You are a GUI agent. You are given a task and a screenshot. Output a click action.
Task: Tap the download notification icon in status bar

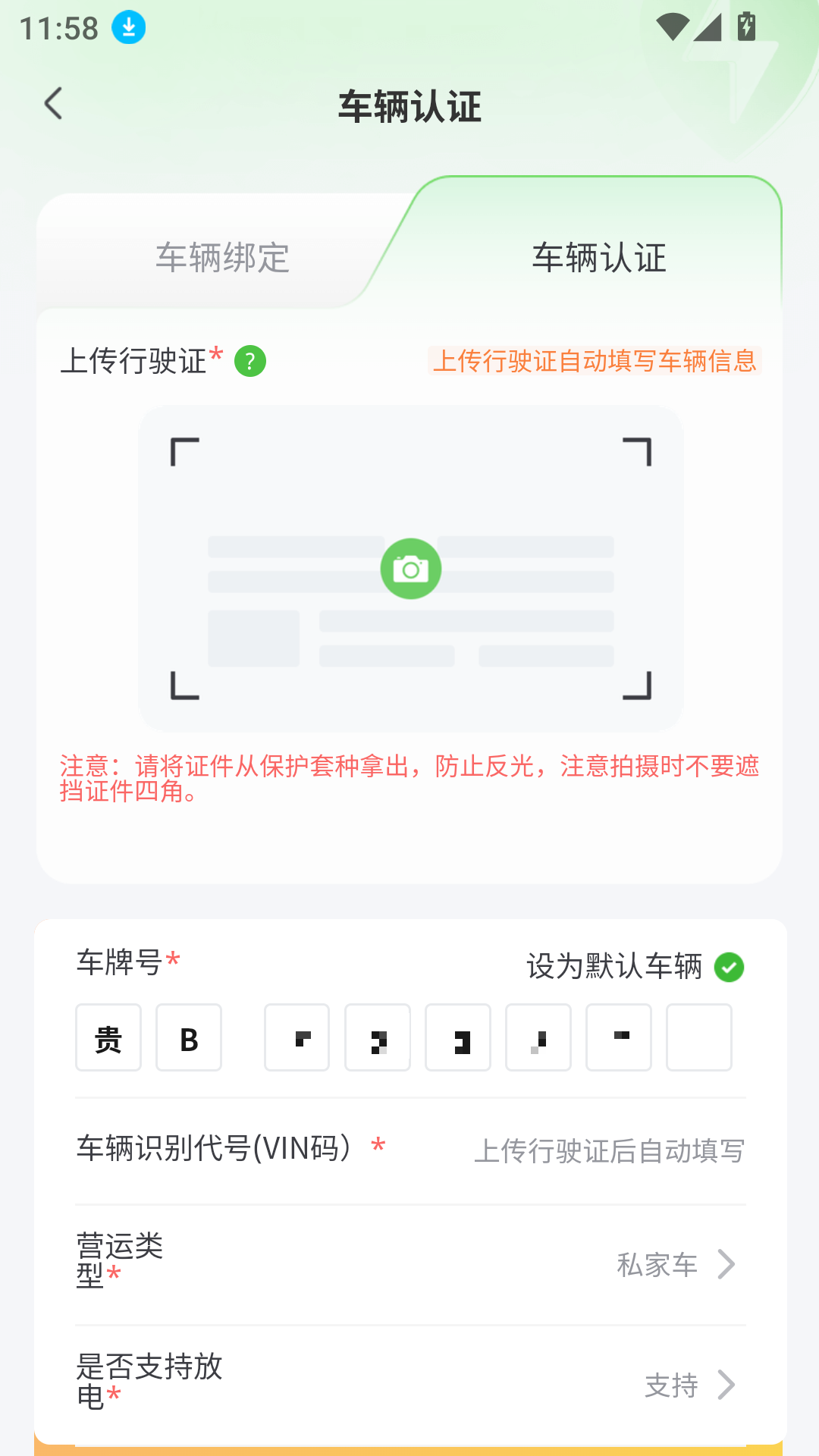point(127,28)
